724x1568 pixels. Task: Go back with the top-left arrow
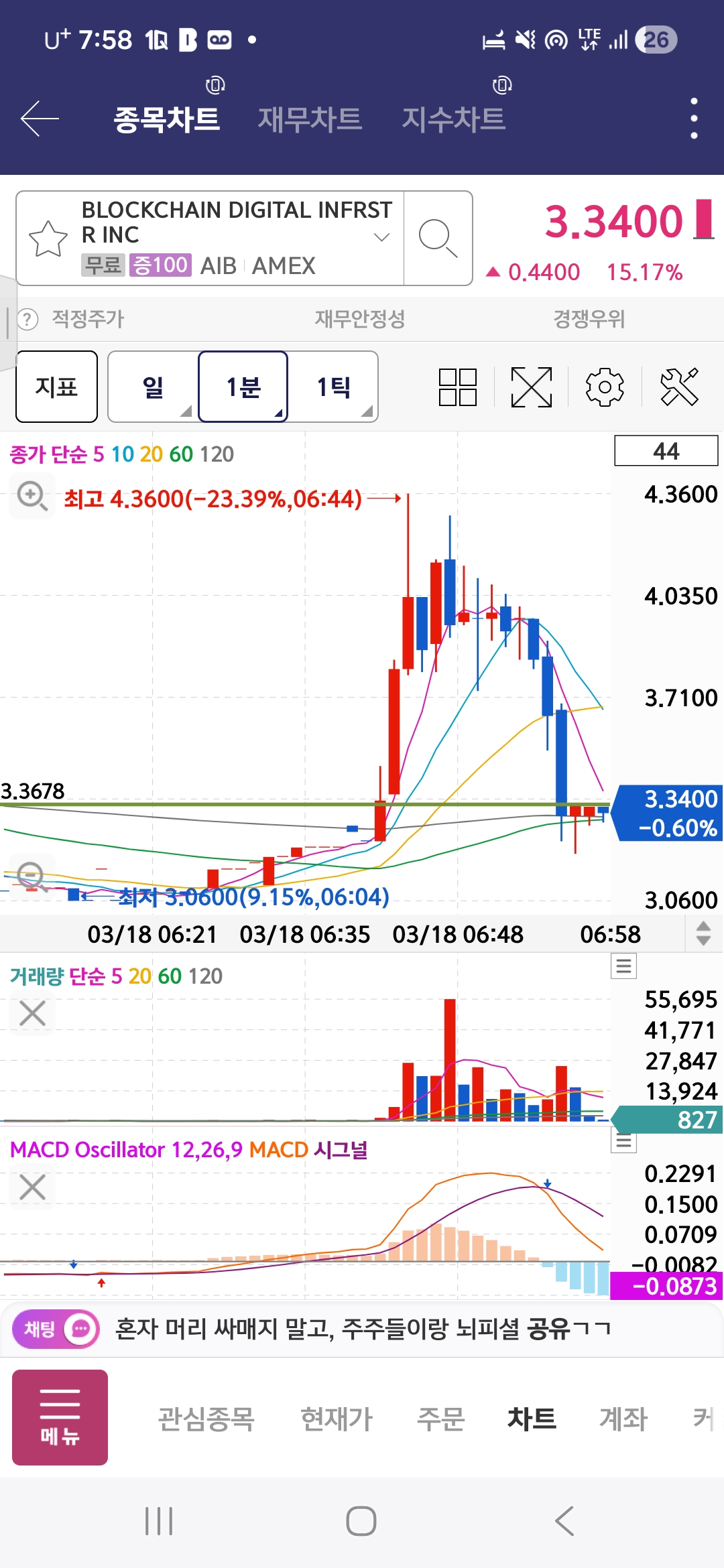point(40,119)
